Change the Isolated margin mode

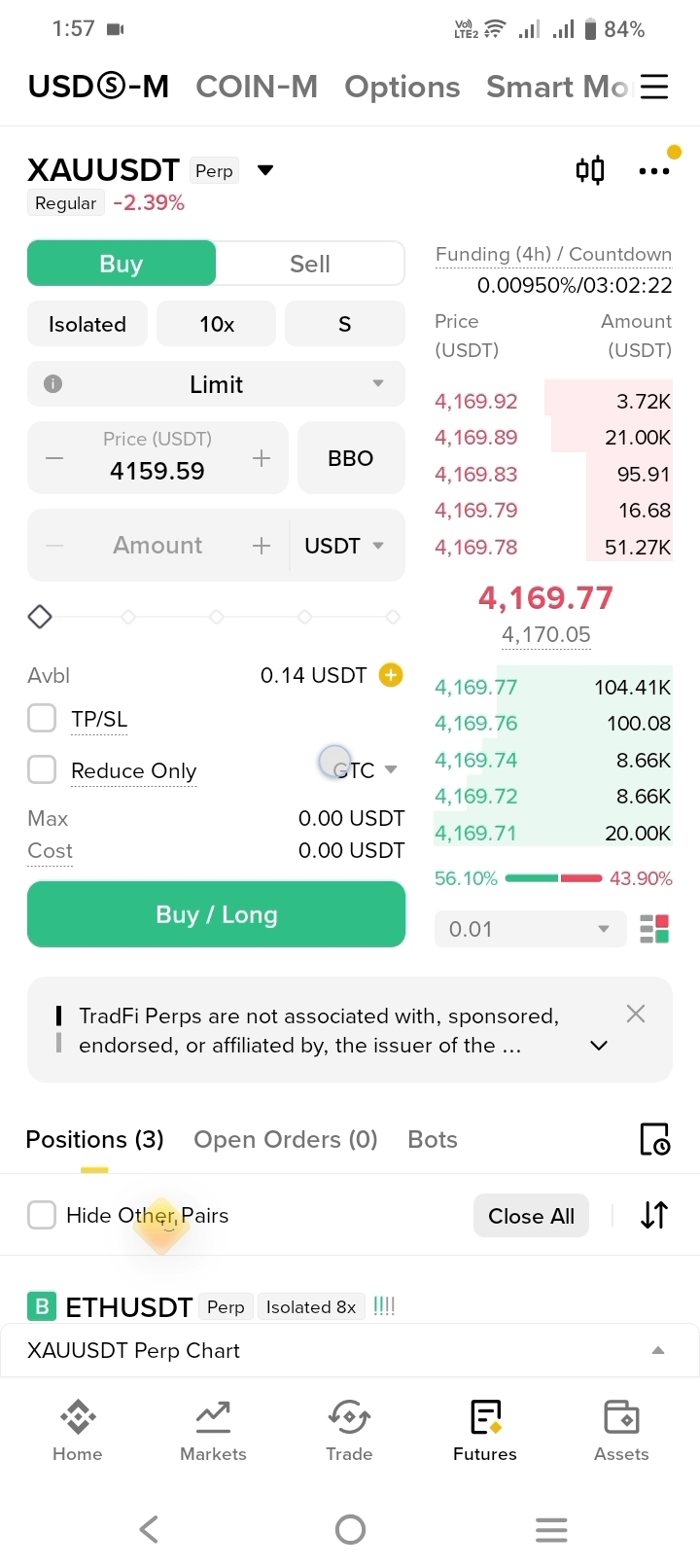87,324
